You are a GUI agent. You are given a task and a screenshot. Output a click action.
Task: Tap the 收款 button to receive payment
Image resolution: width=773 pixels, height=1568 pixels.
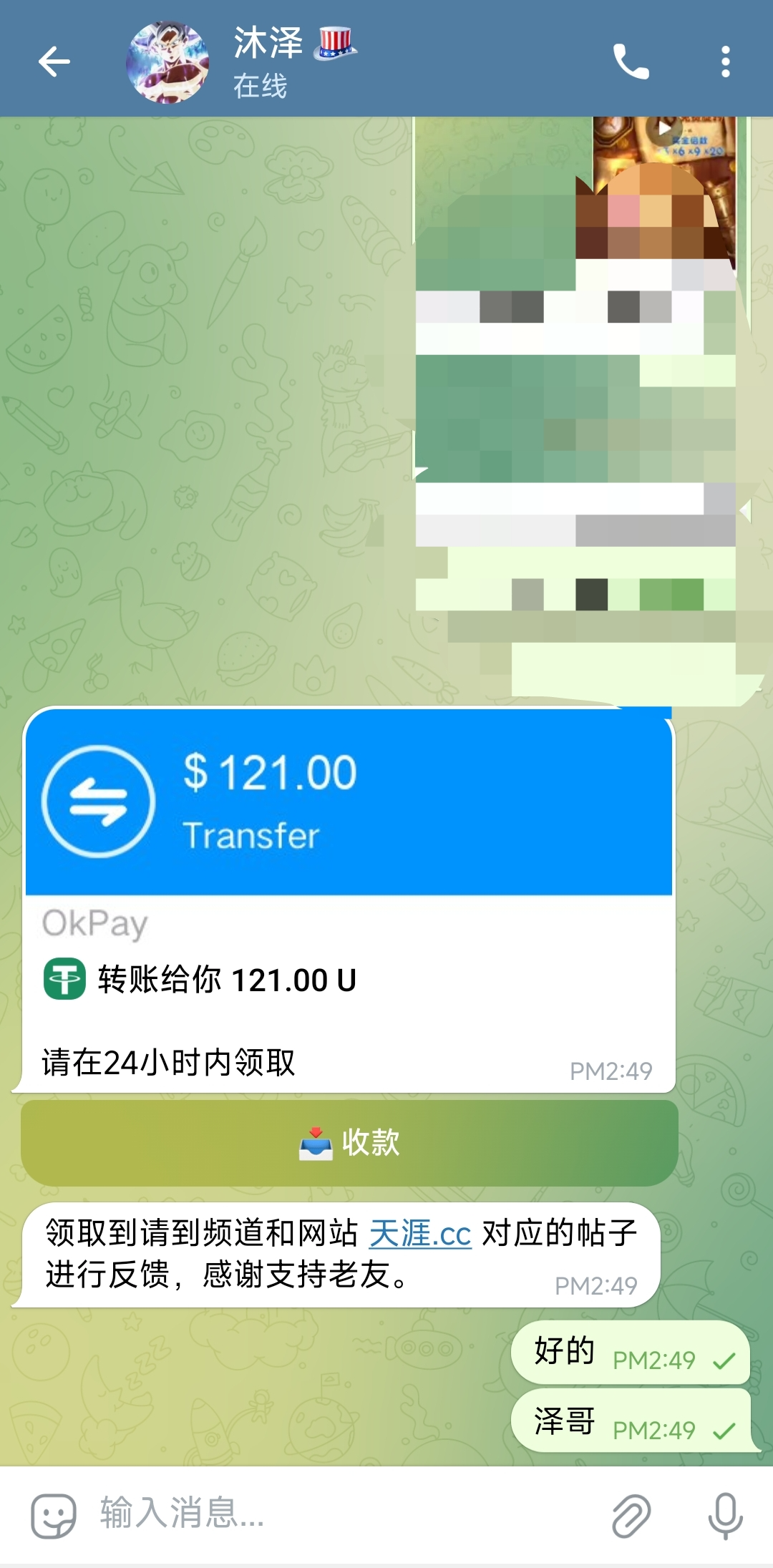(349, 1143)
